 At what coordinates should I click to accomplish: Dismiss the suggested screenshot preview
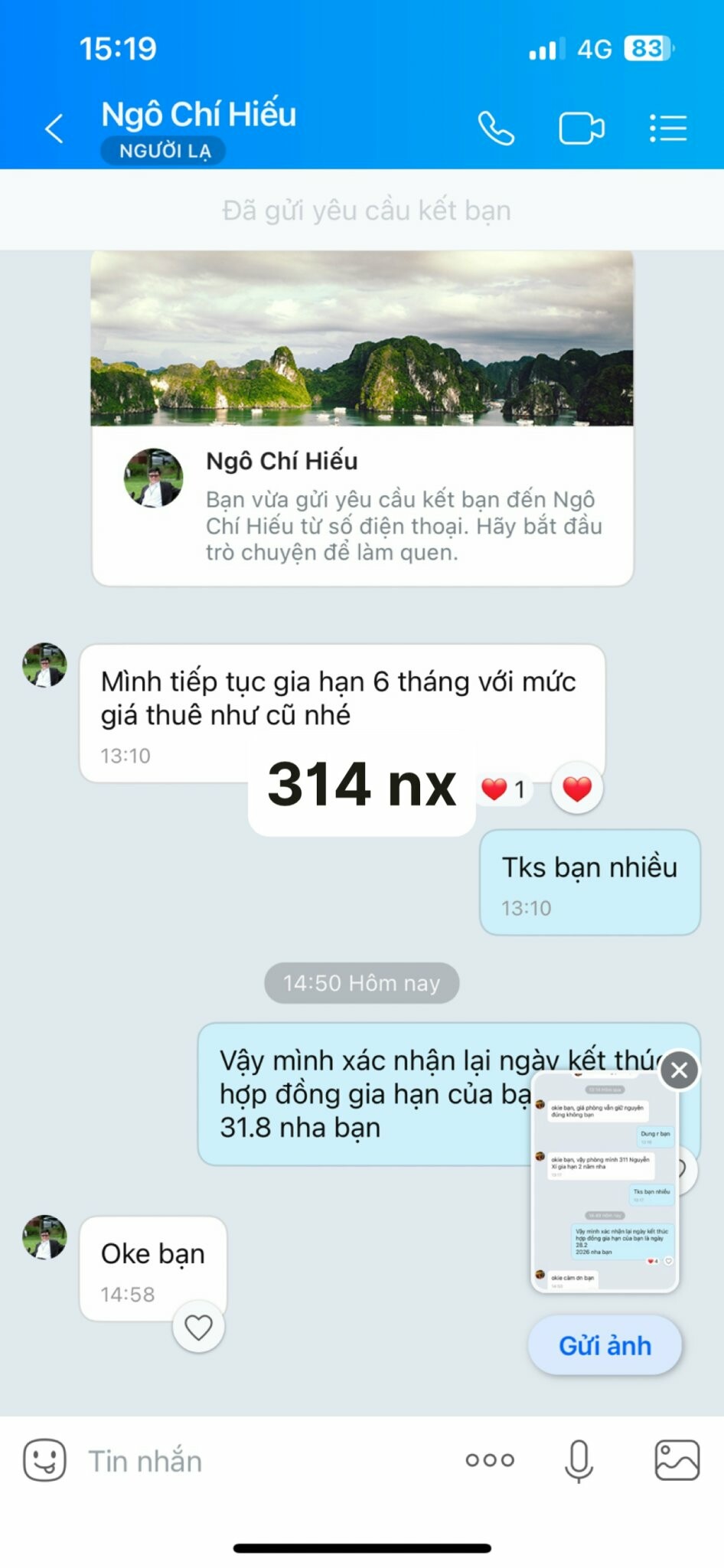click(x=679, y=1070)
